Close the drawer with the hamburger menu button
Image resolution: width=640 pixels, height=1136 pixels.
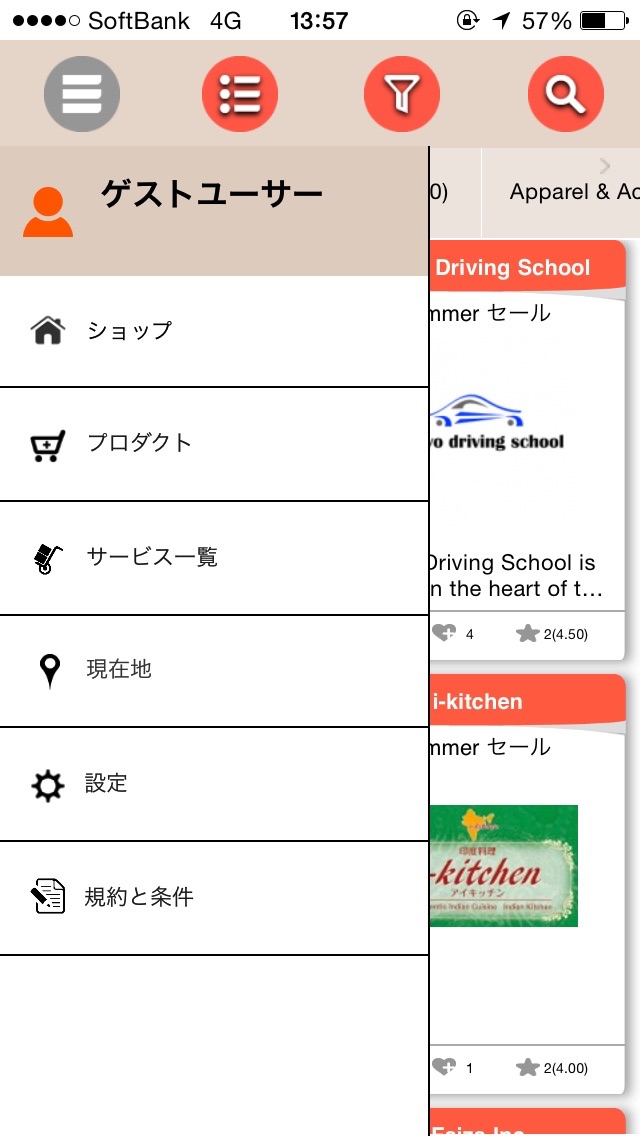click(x=82, y=94)
